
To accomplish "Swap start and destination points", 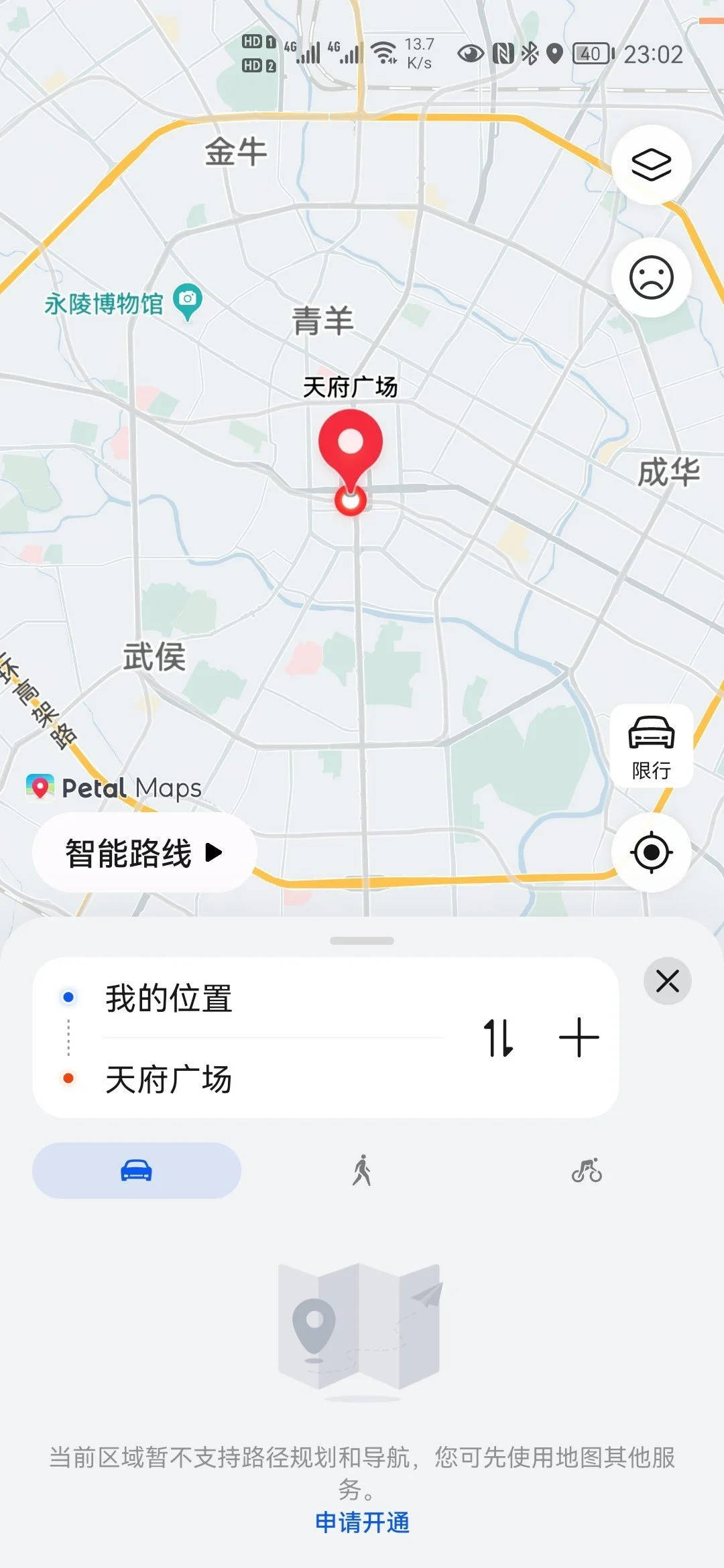I will 499,1038.
